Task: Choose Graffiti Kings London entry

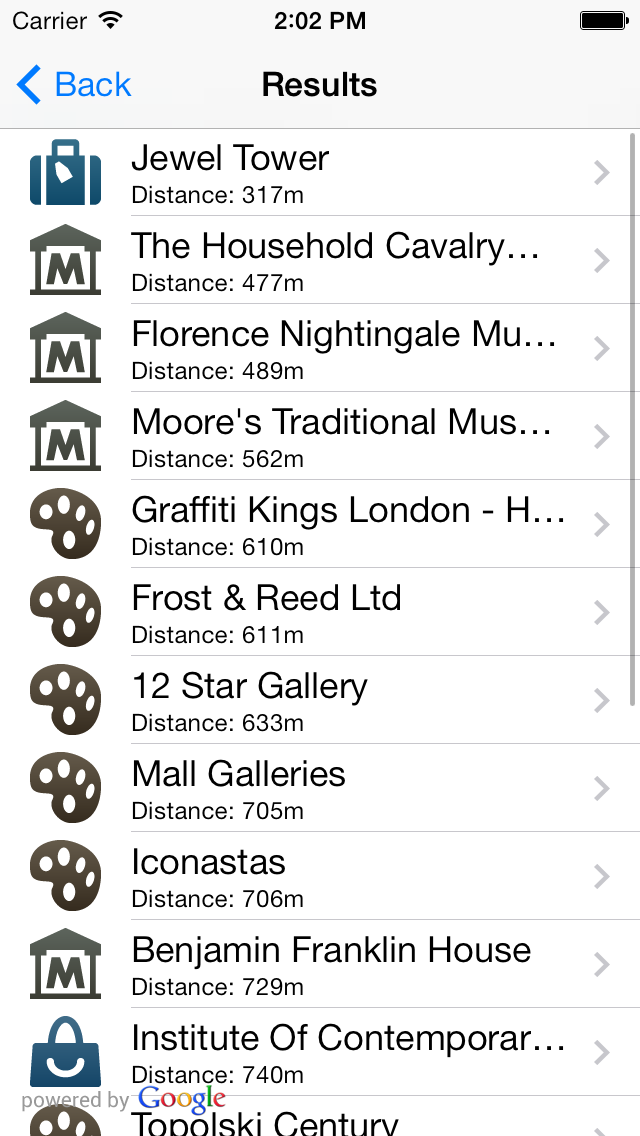Action: 320,525
